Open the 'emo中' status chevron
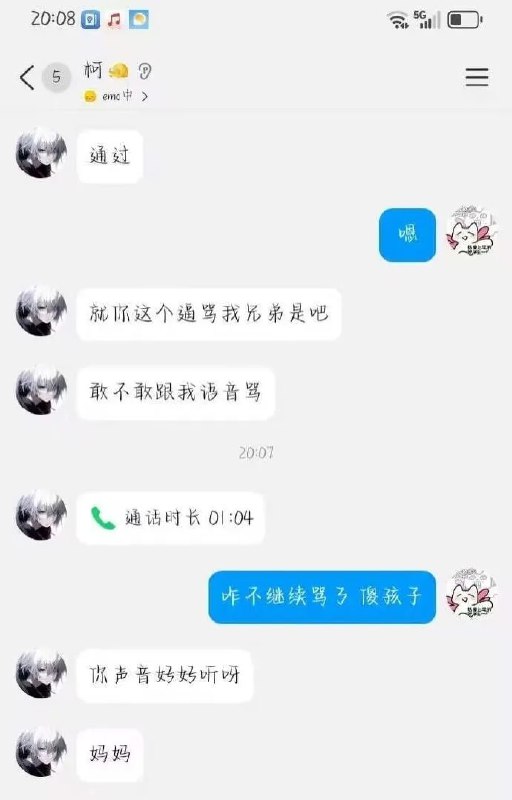This screenshot has height=800, width=512. [145, 96]
